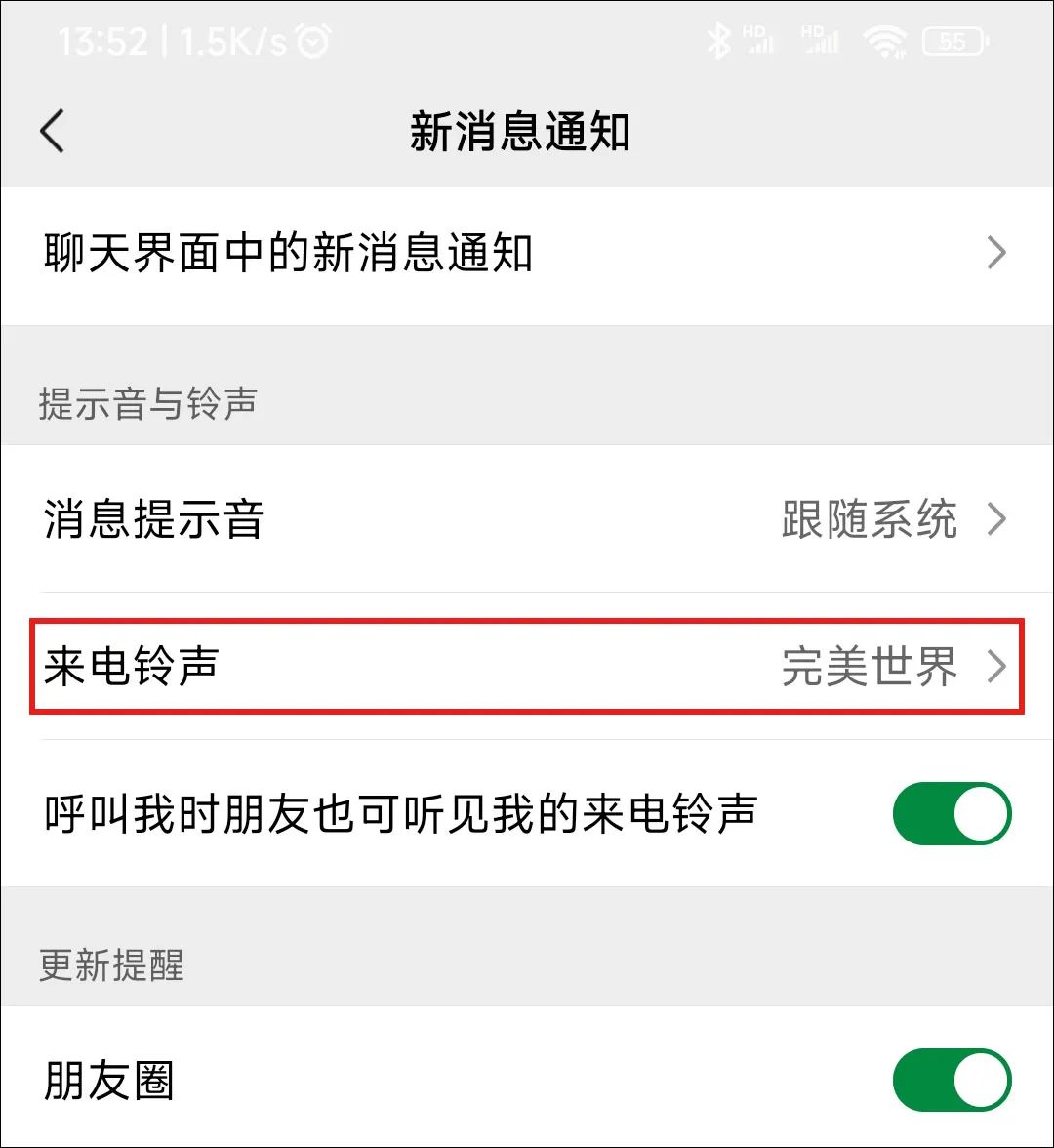Disable 呼叫我时朋友也可听见我的来电铃声 switch
The height and width of the screenshot is (1148, 1054).
tap(952, 814)
